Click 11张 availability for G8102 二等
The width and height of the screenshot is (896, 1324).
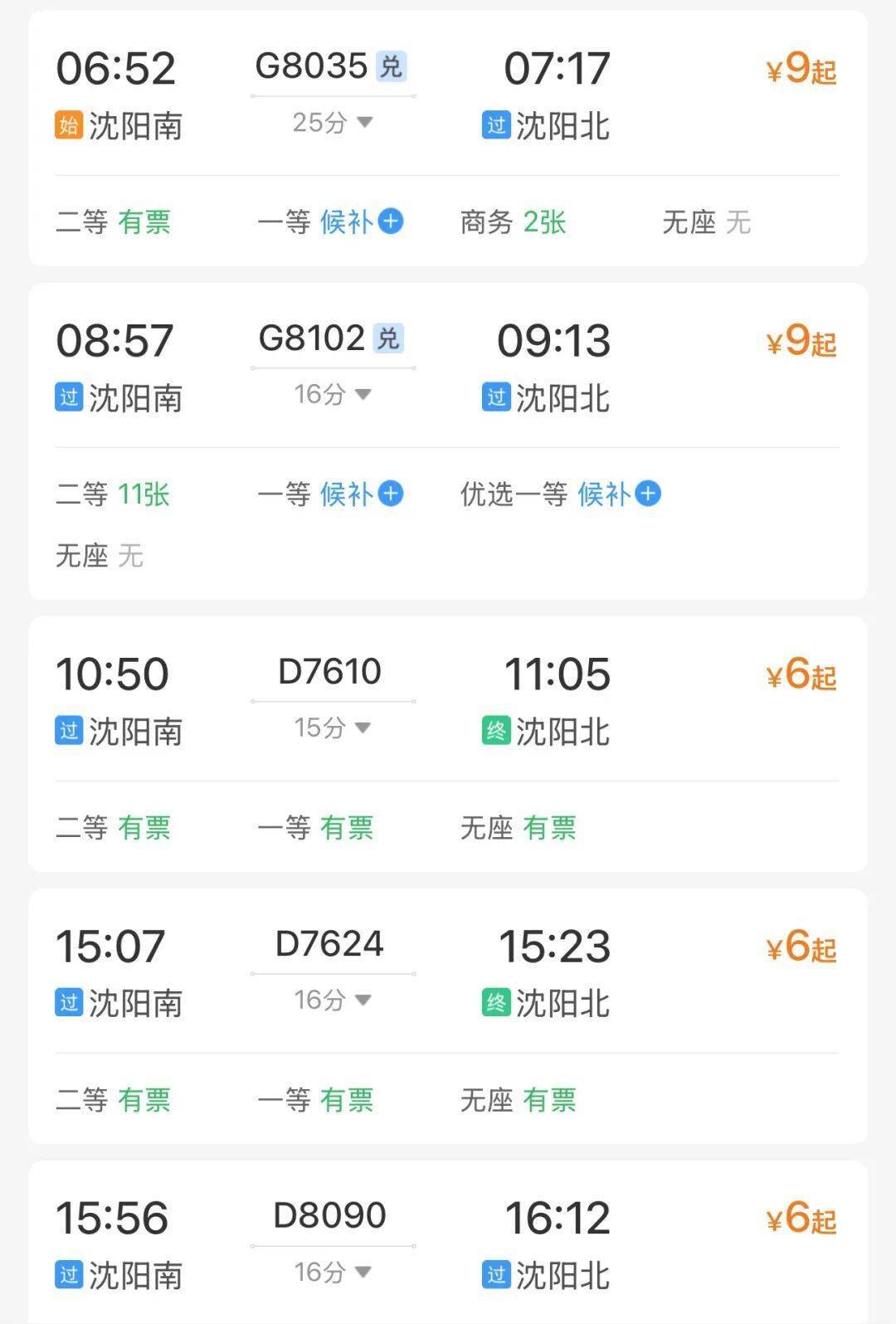(x=143, y=494)
